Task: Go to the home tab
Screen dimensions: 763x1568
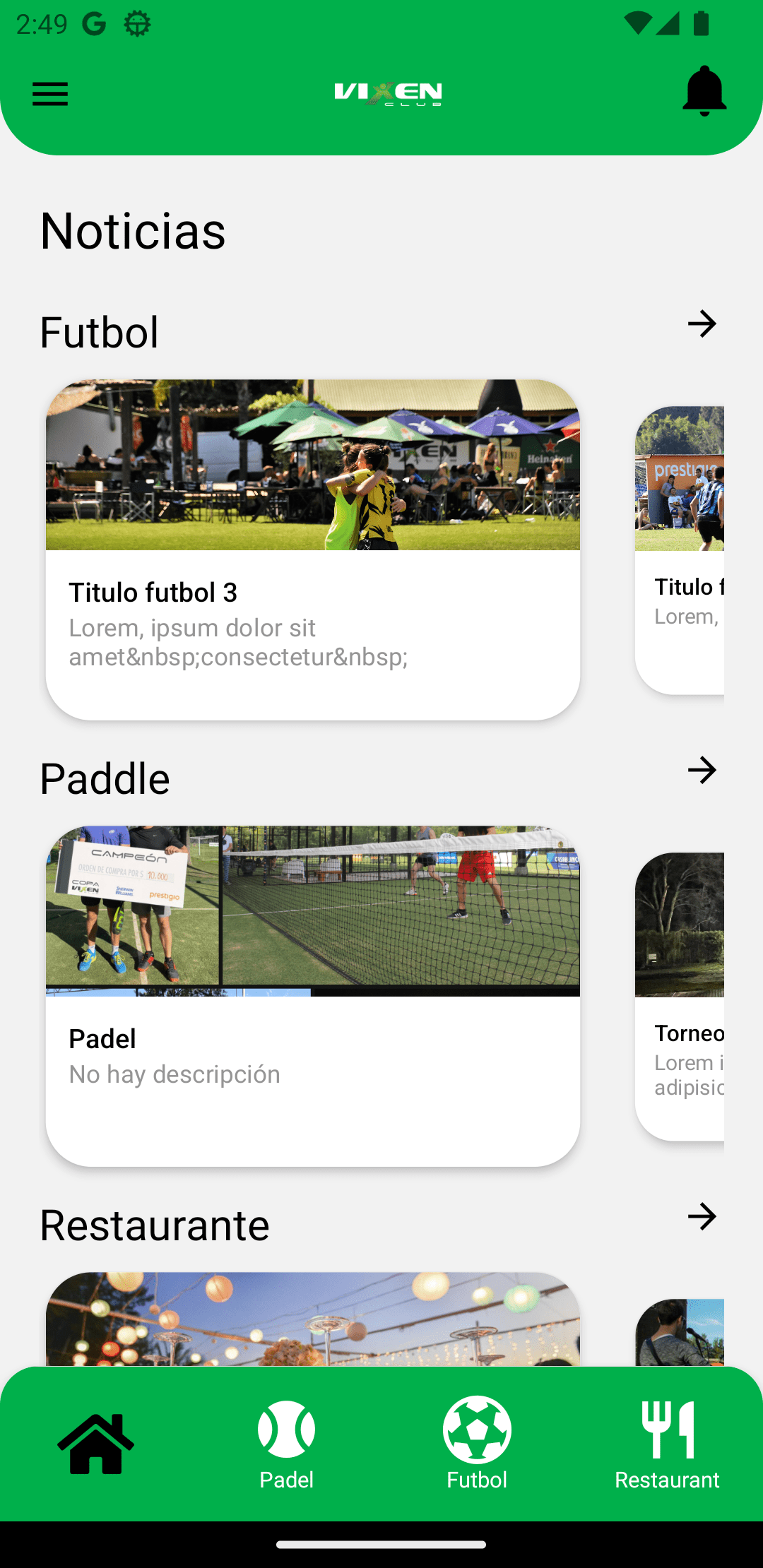Action: coord(96,1444)
